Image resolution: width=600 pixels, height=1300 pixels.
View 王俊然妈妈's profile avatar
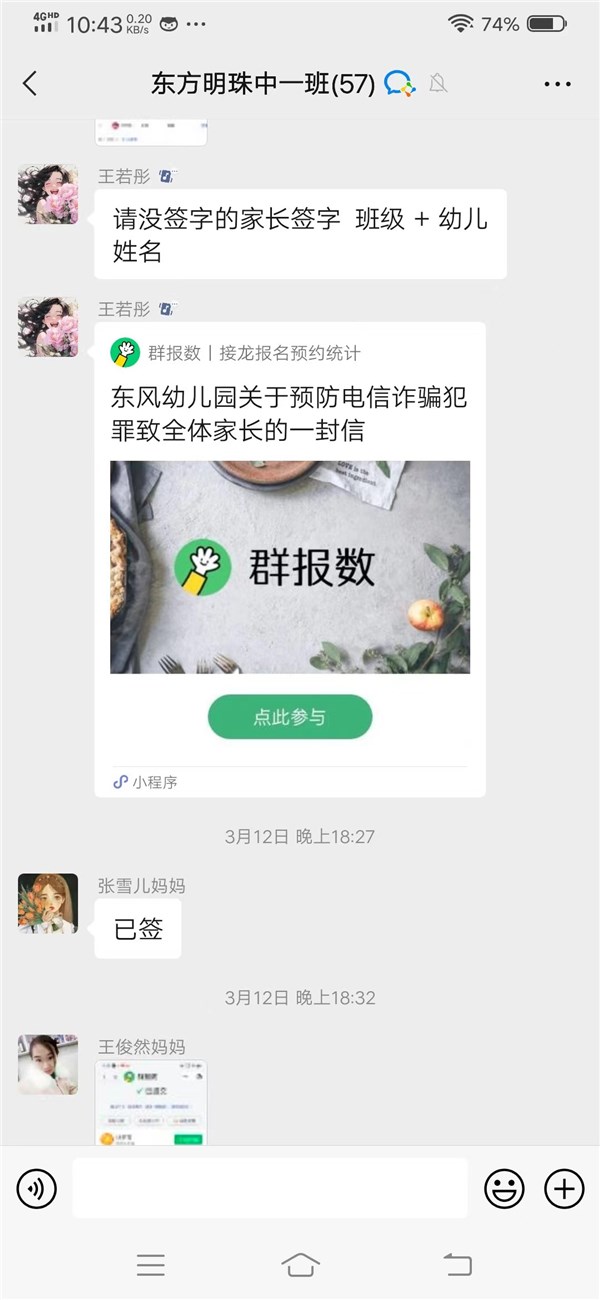tap(48, 1065)
